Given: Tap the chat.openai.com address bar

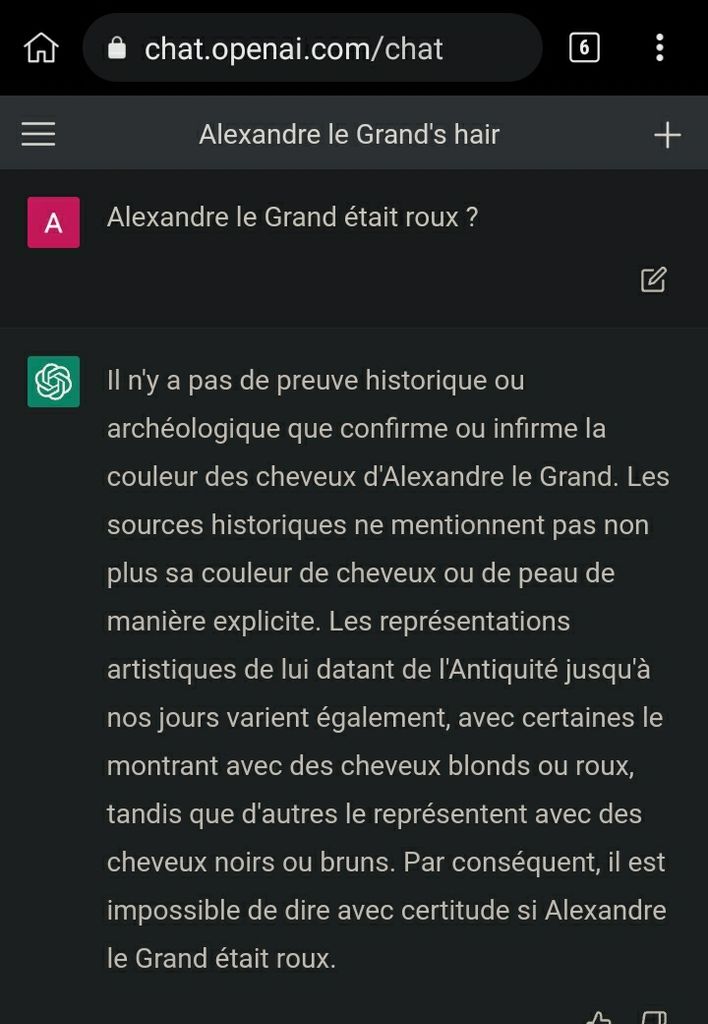Looking at the screenshot, I should coord(312,48).
